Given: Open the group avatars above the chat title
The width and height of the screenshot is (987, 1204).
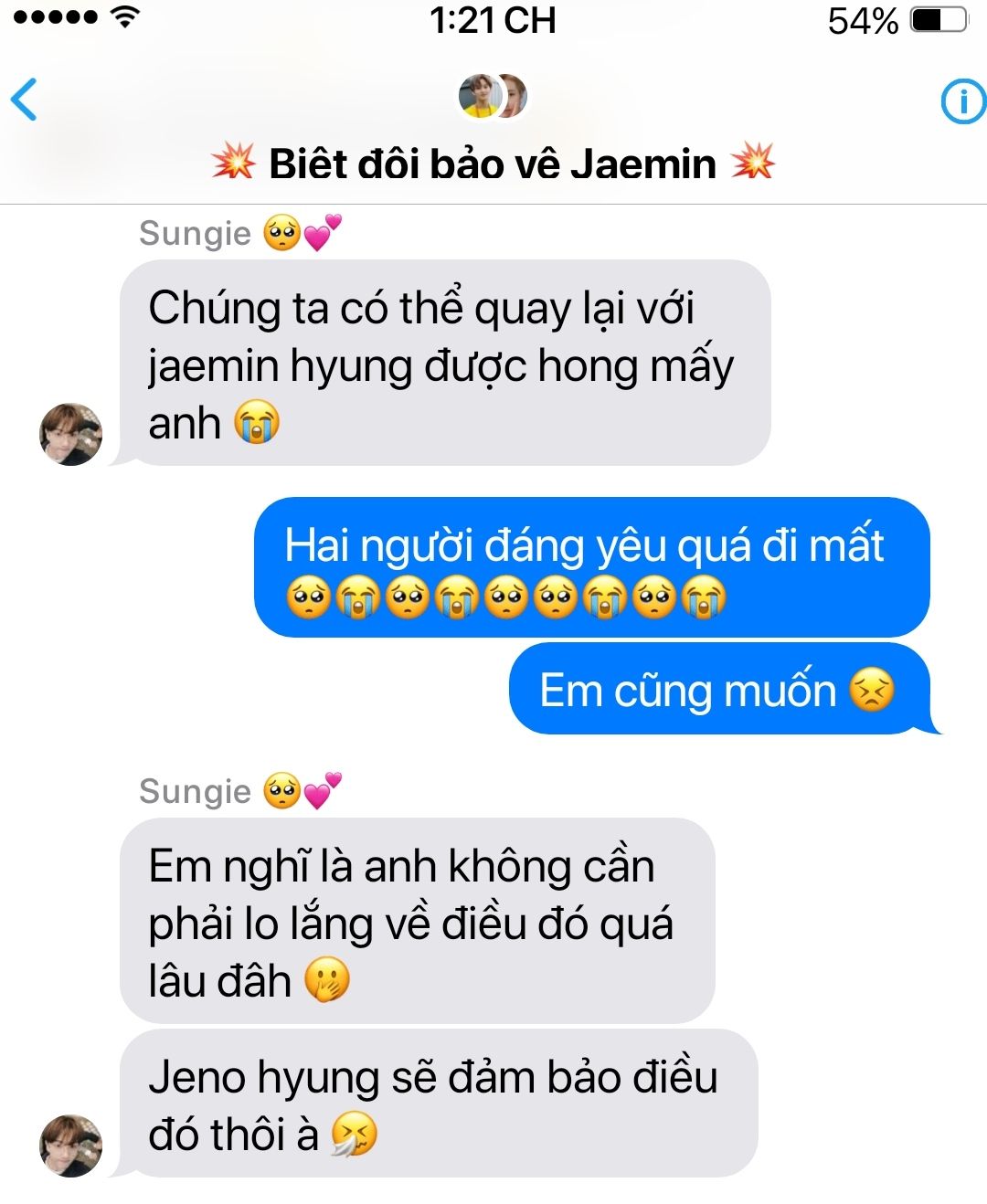Looking at the screenshot, I should [x=493, y=97].
